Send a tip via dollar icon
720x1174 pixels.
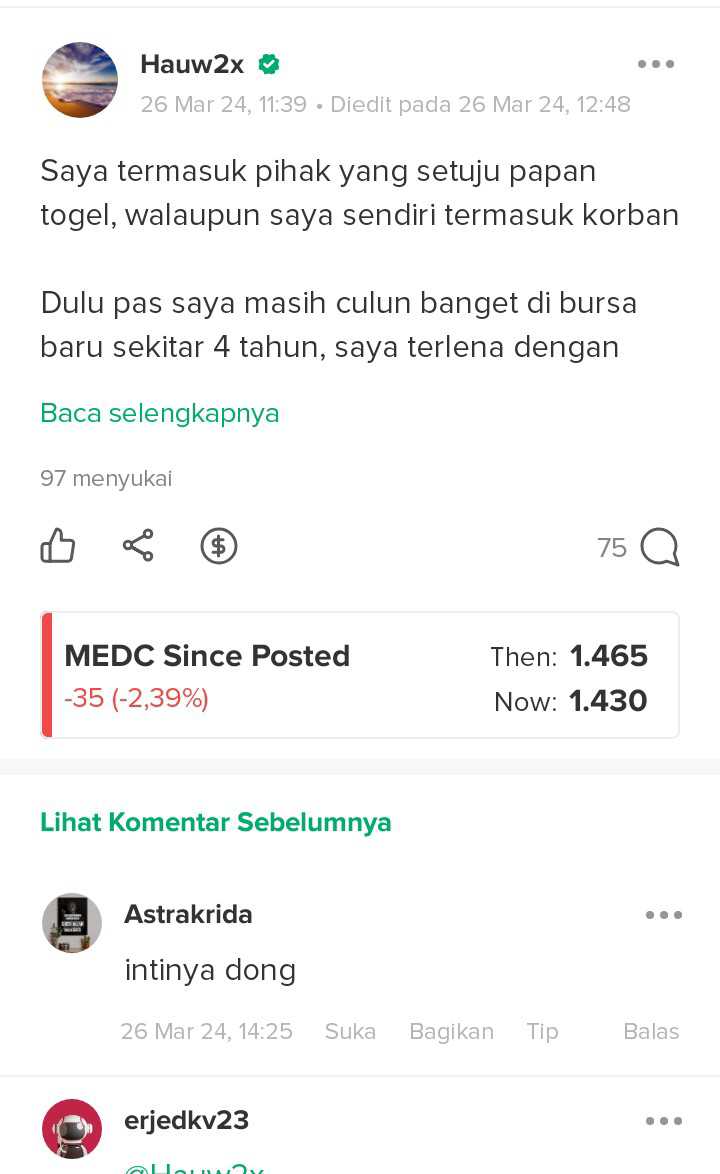tap(219, 546)
